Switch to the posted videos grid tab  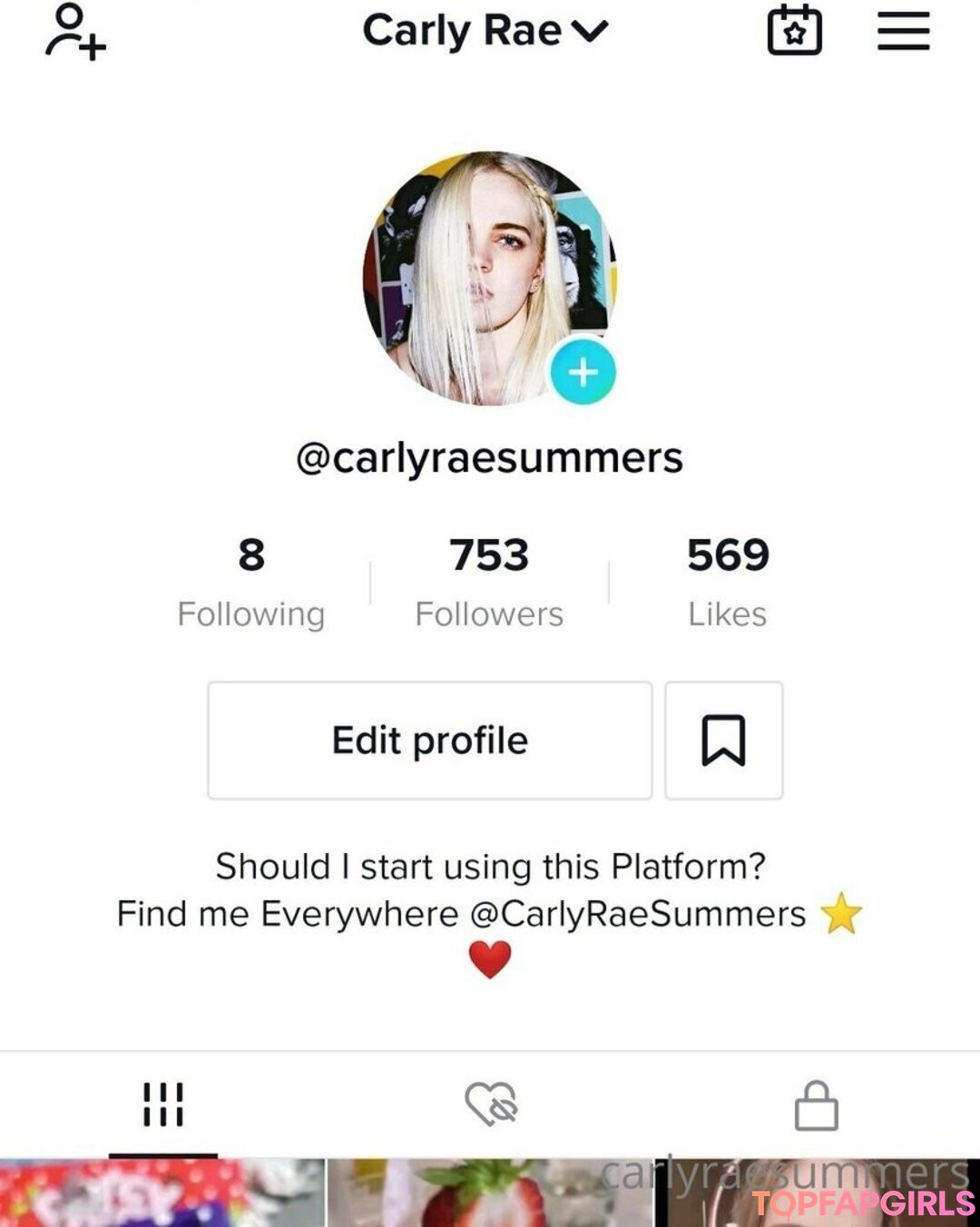163,1104
